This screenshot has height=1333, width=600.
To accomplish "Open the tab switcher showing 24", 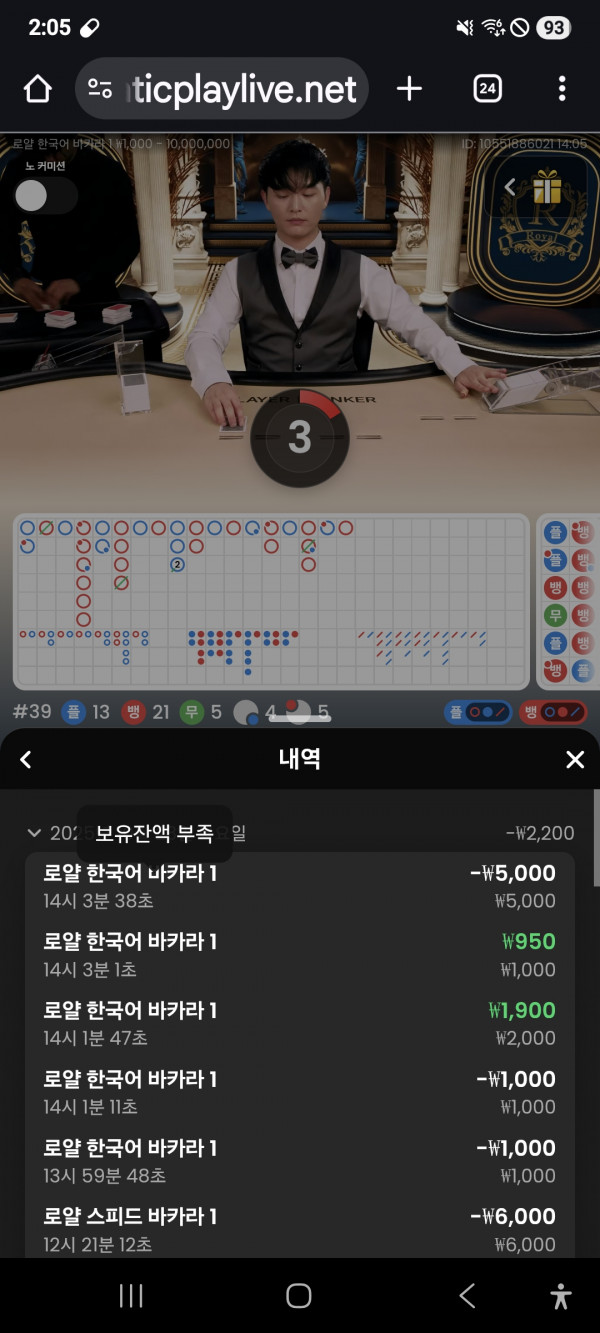I will 487,89.
